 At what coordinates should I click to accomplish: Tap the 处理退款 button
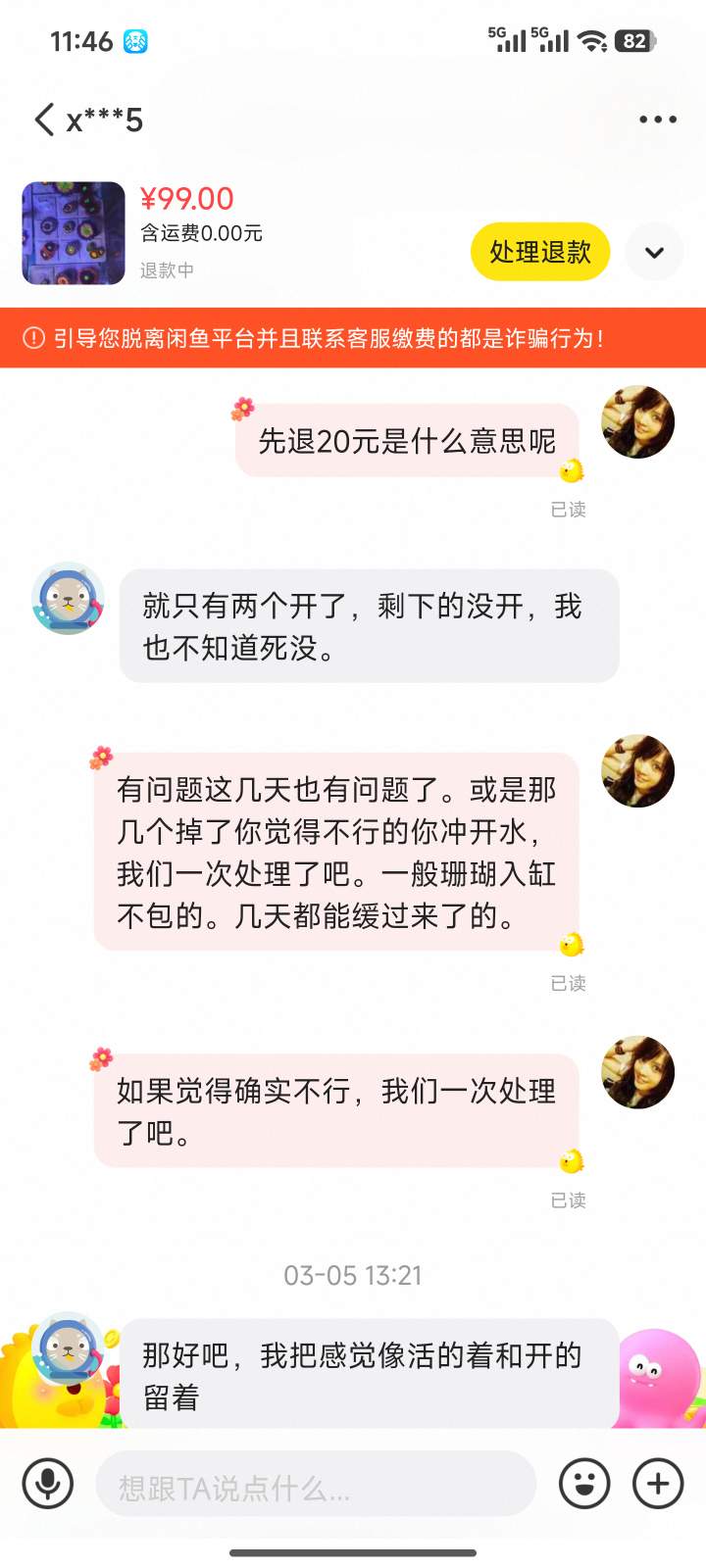pos(540,252)
